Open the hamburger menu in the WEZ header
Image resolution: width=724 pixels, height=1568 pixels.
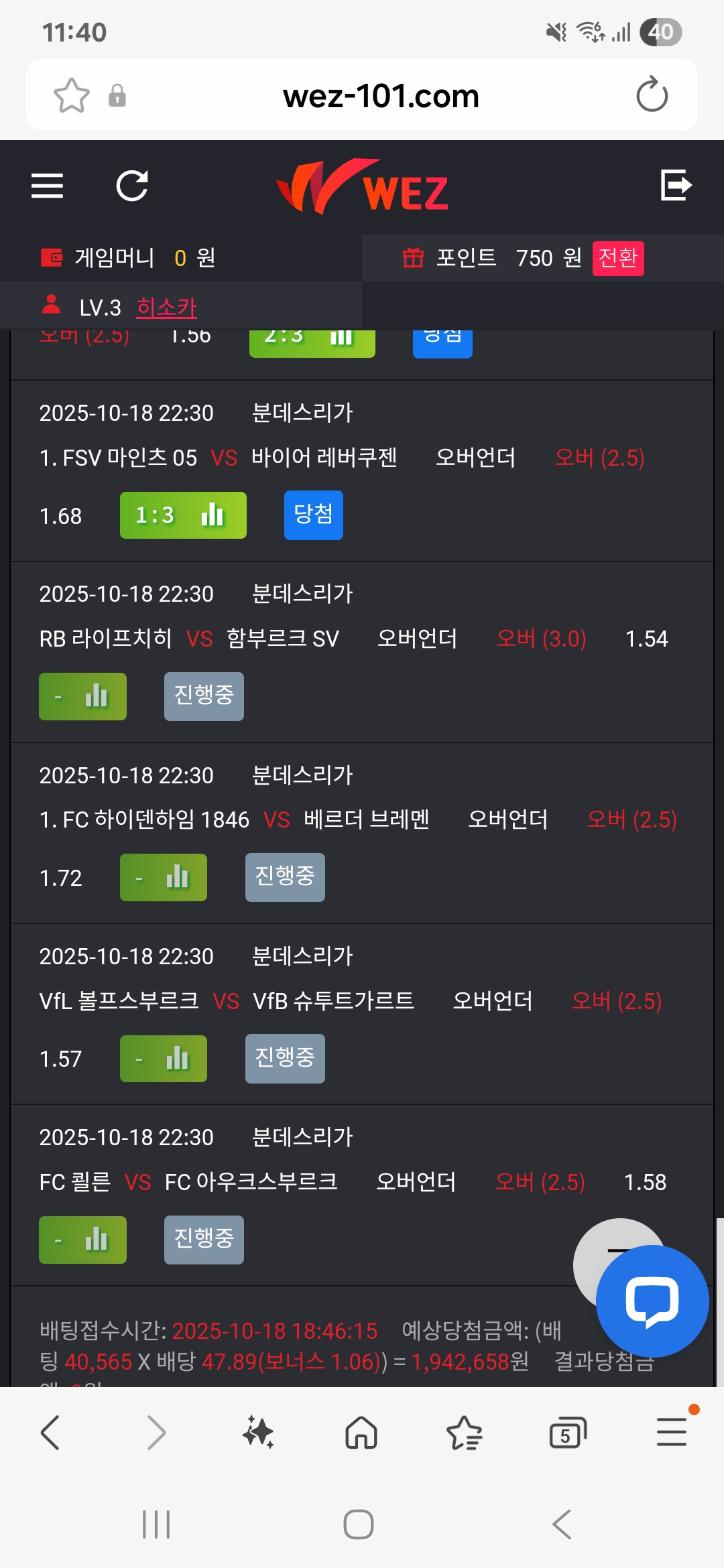(x=47, y=186)
